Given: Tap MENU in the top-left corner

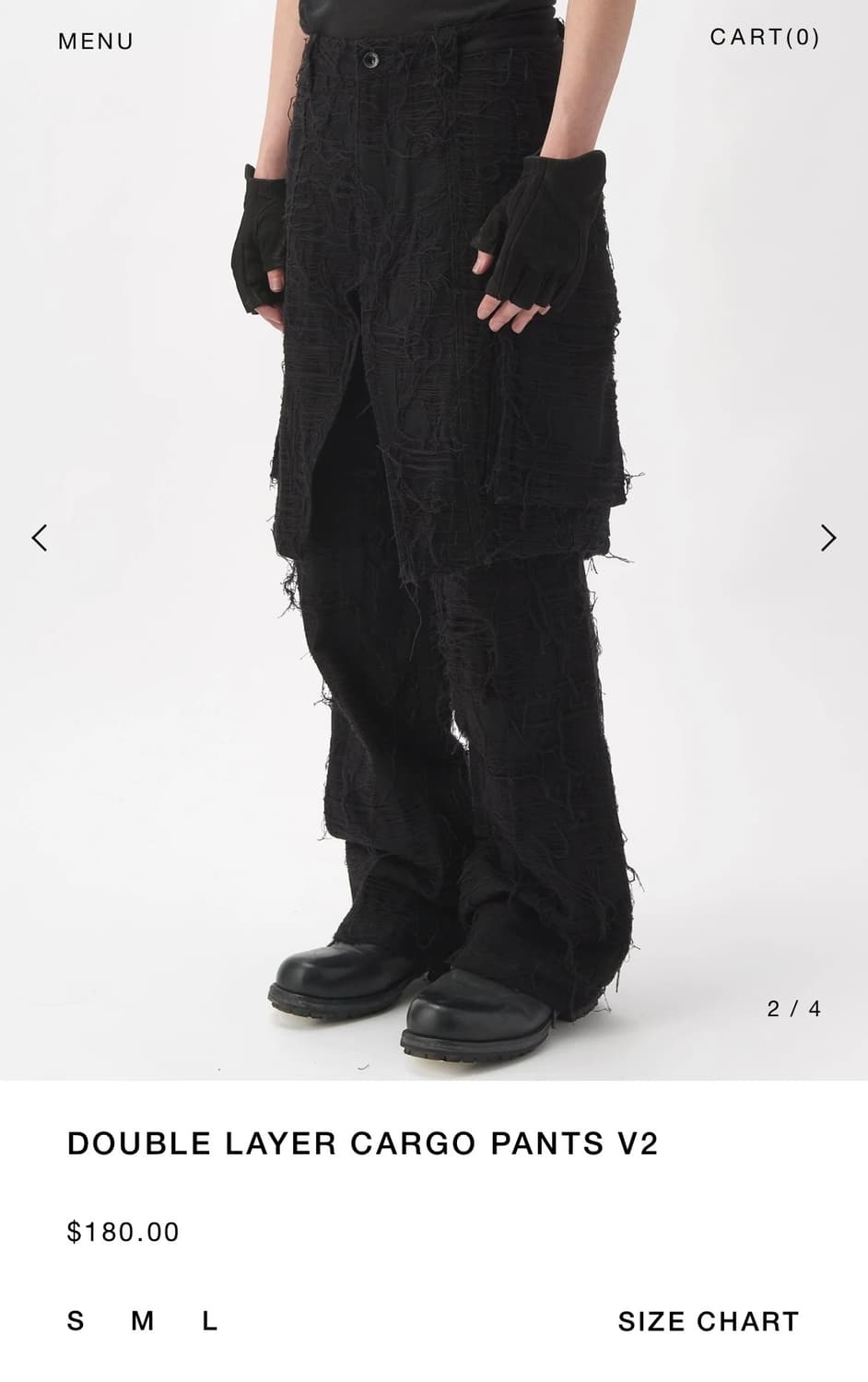Looking at the screenshot, I should (x=95, y=41).
